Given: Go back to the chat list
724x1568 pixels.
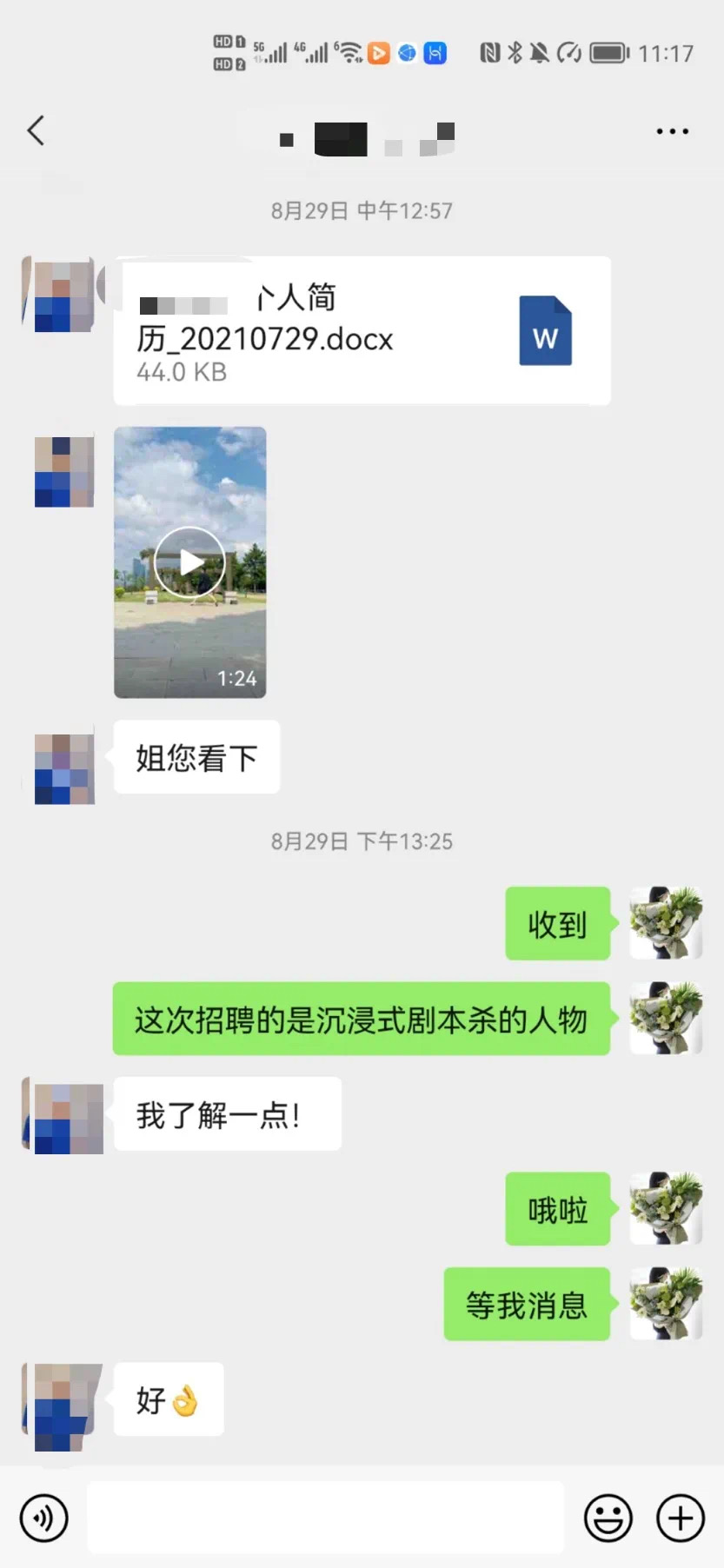Looking at the screenshot, I should [x=36, y=131].
